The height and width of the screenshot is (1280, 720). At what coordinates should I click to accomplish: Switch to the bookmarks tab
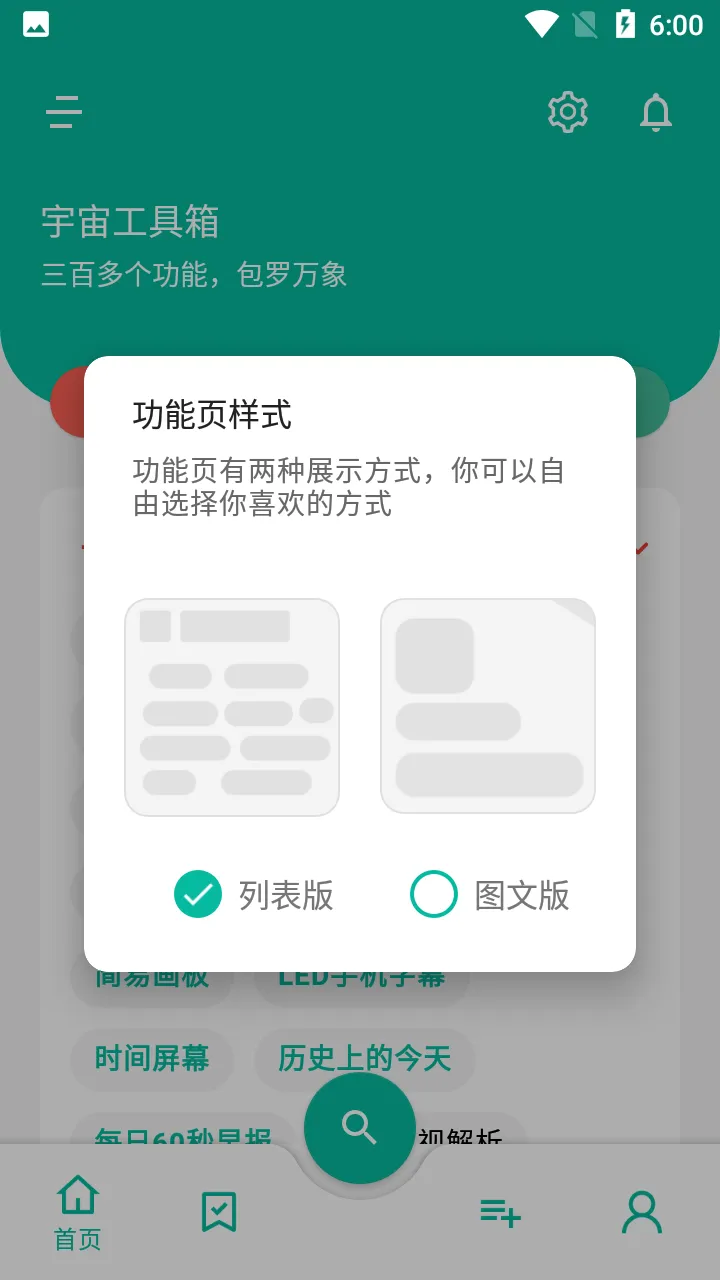pyautogui.click(x=219, y=1212)
